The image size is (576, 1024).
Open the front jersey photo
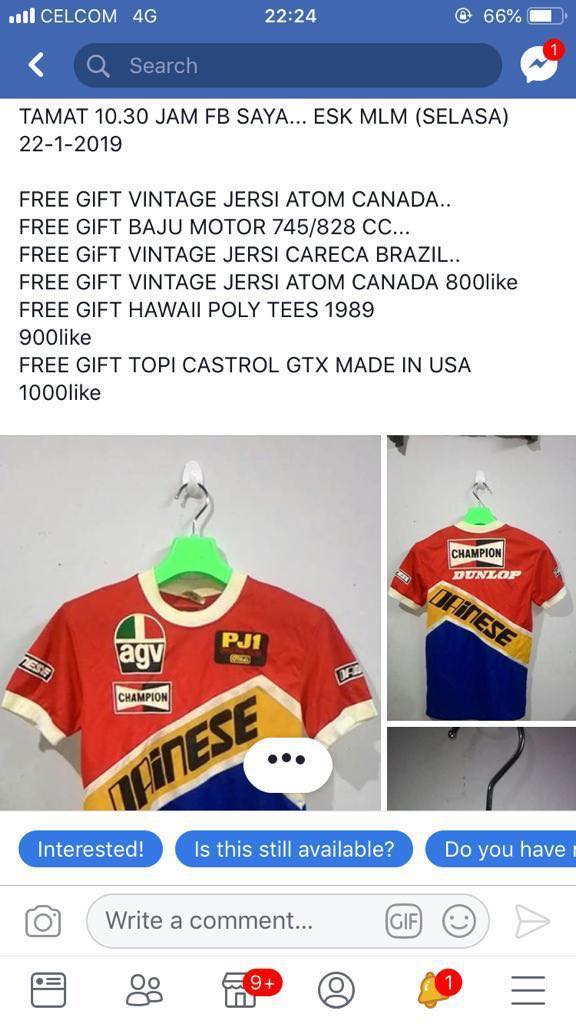point(190,623)
